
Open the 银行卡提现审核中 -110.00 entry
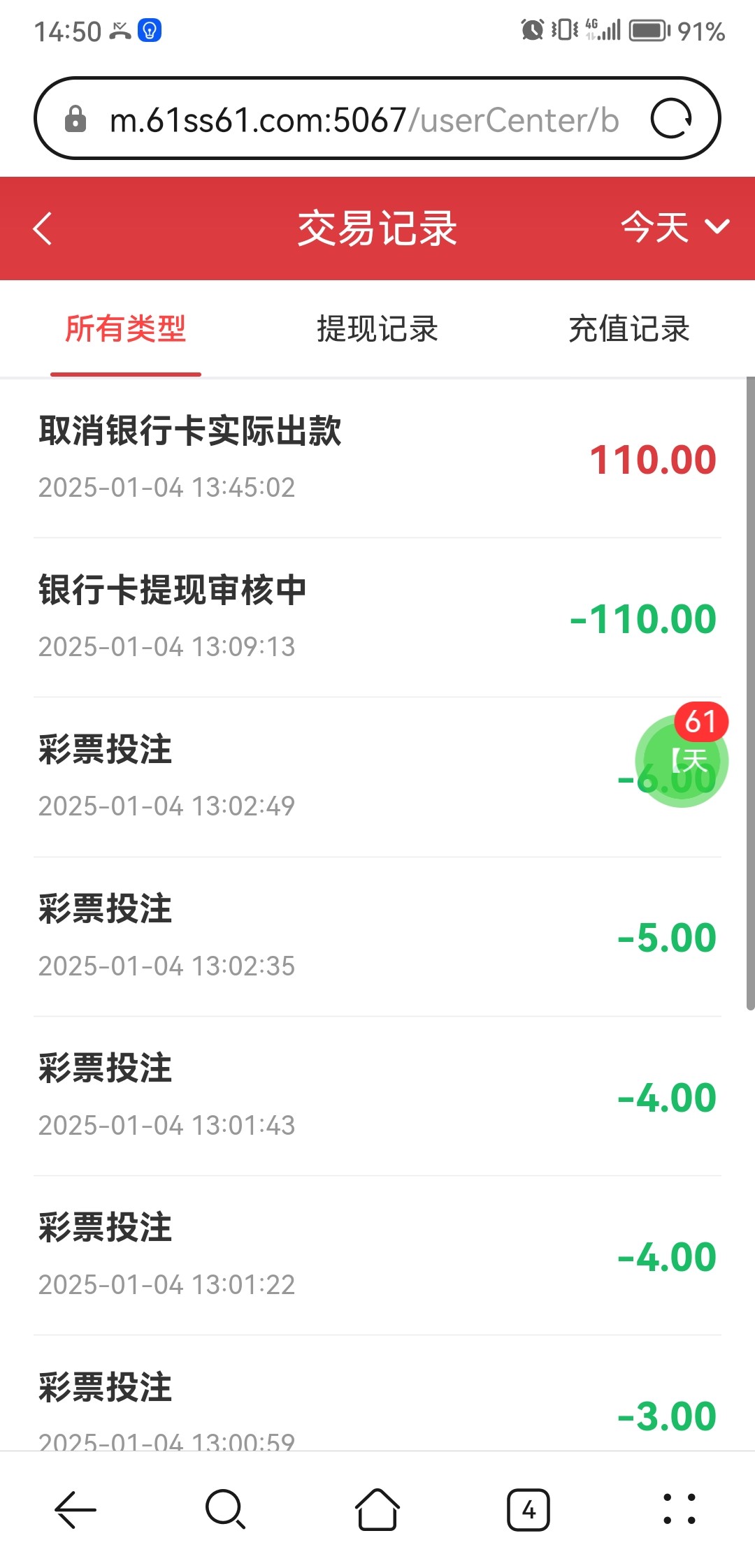click(377, 615)
